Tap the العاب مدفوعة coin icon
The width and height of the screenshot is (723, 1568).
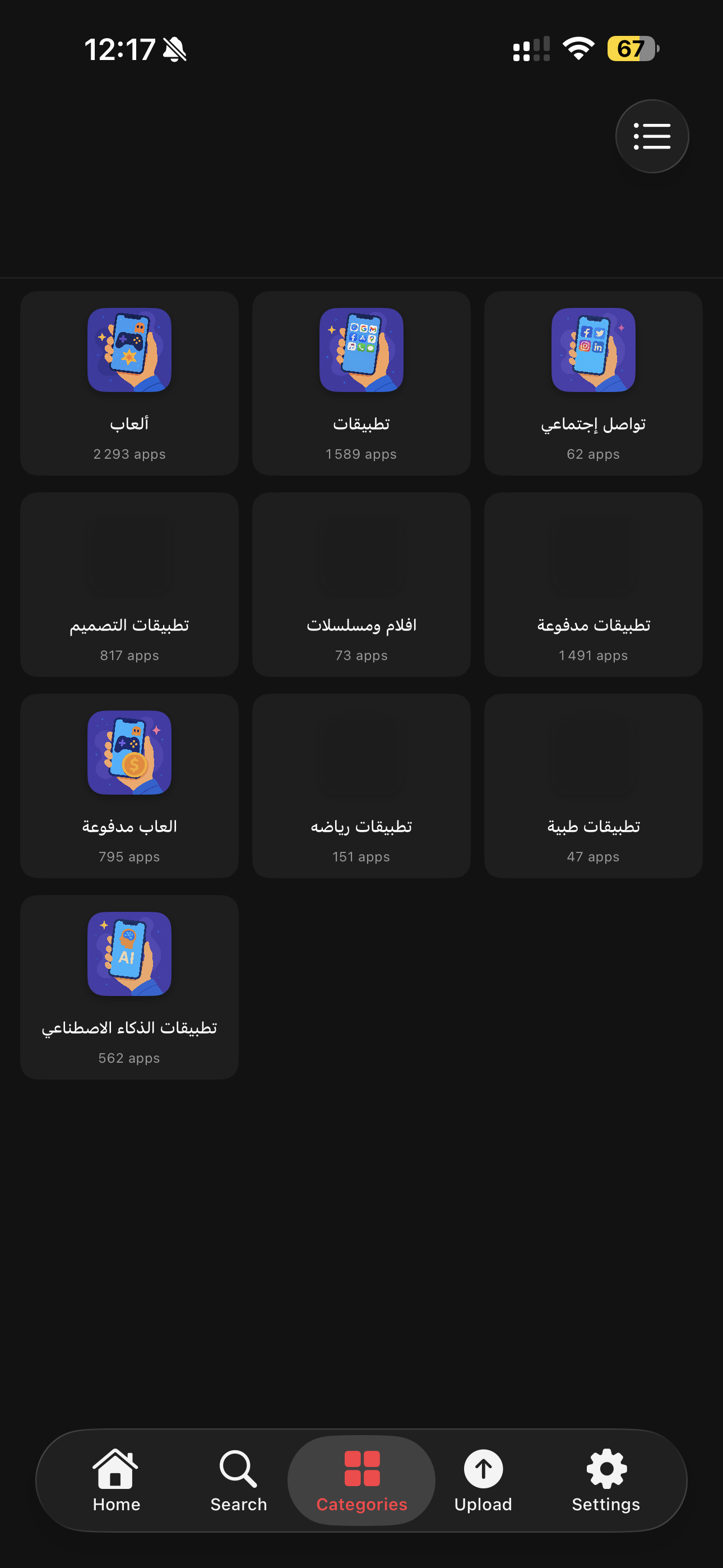129,753
